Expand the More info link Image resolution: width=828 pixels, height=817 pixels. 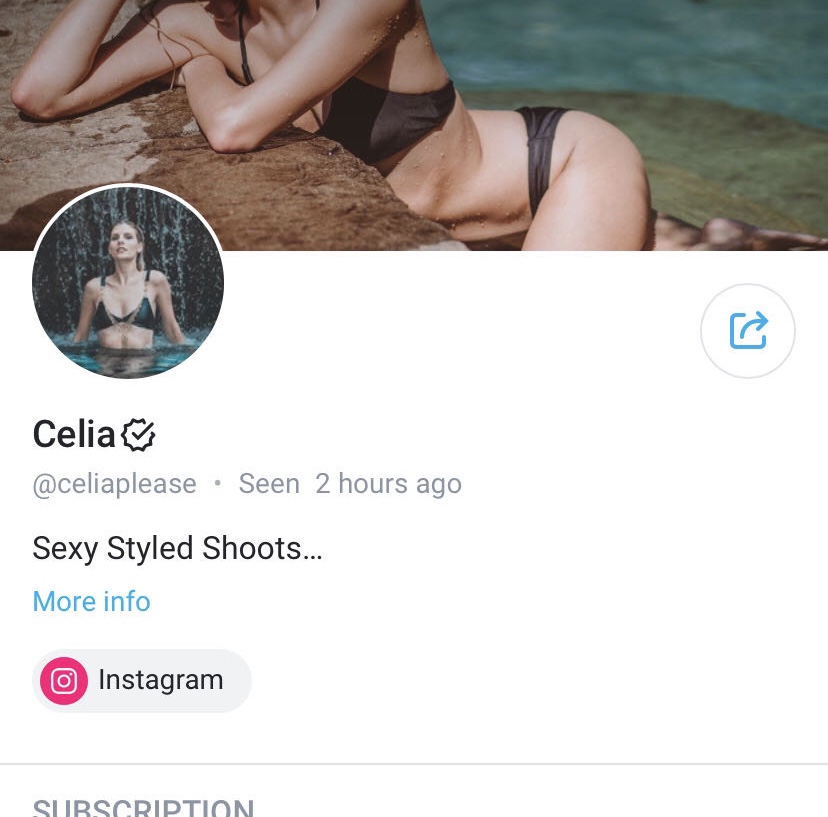91,601
